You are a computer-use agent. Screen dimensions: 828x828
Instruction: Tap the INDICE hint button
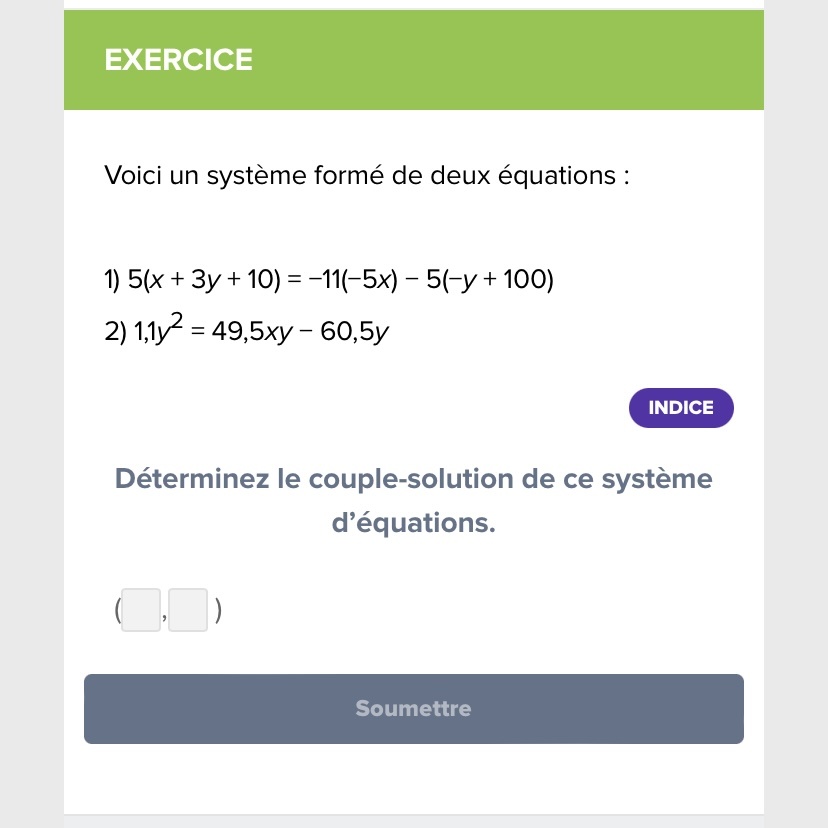[681, 408]
